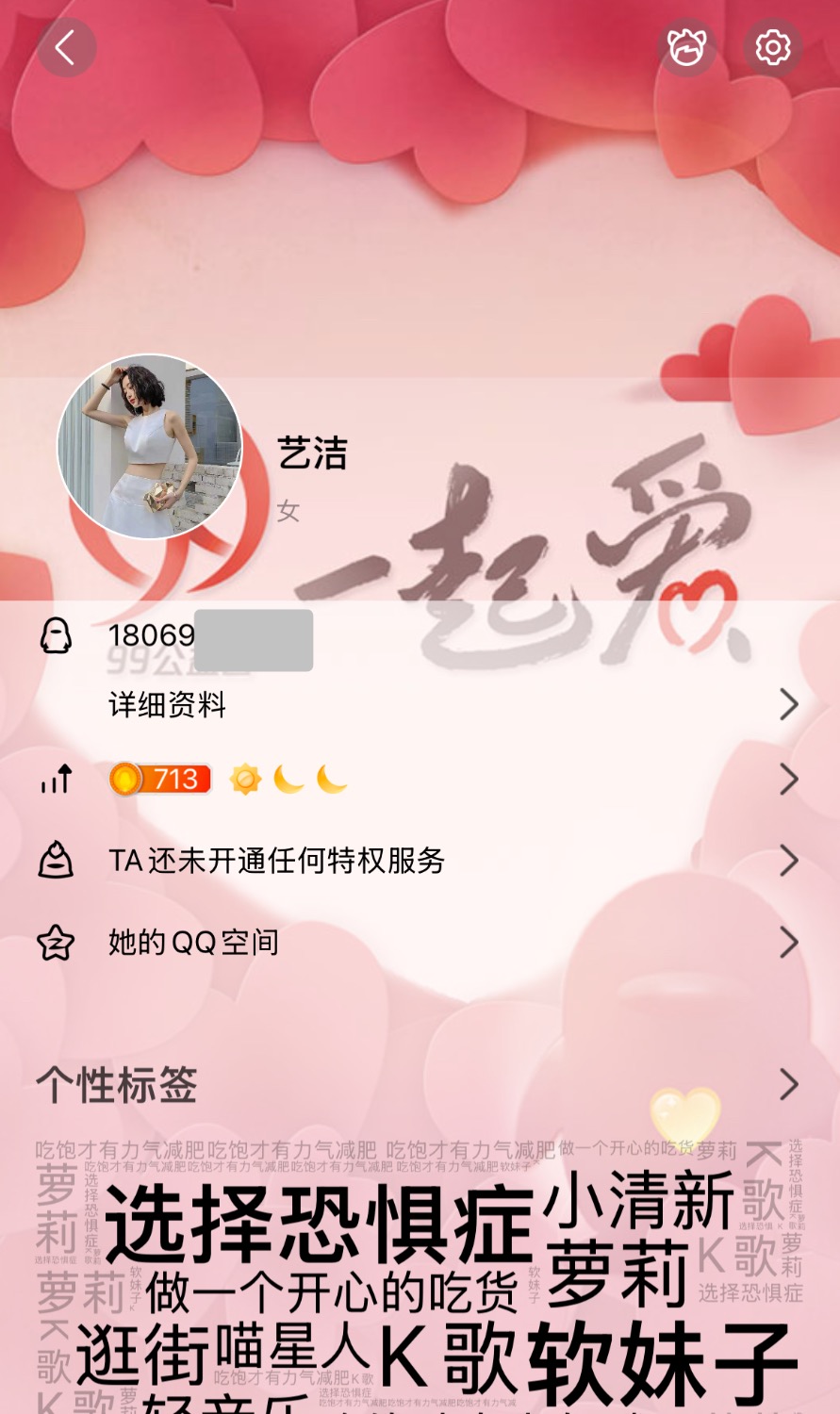The width and height of the screenshot is (840, 1414).
Task: Open 详细资料 detailed info
Action: (168, 705)
